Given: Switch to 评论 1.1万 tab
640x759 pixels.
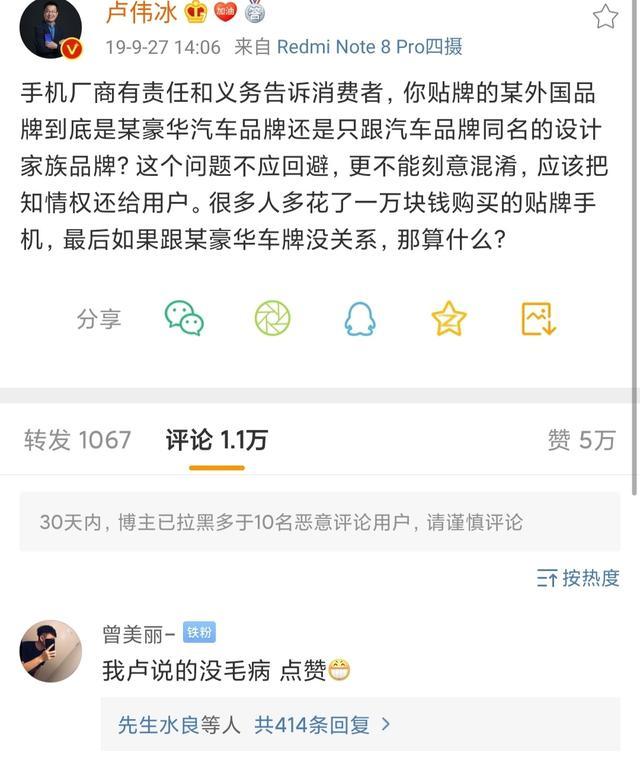Looking at the screenshot, I should (x=216, y=440).
